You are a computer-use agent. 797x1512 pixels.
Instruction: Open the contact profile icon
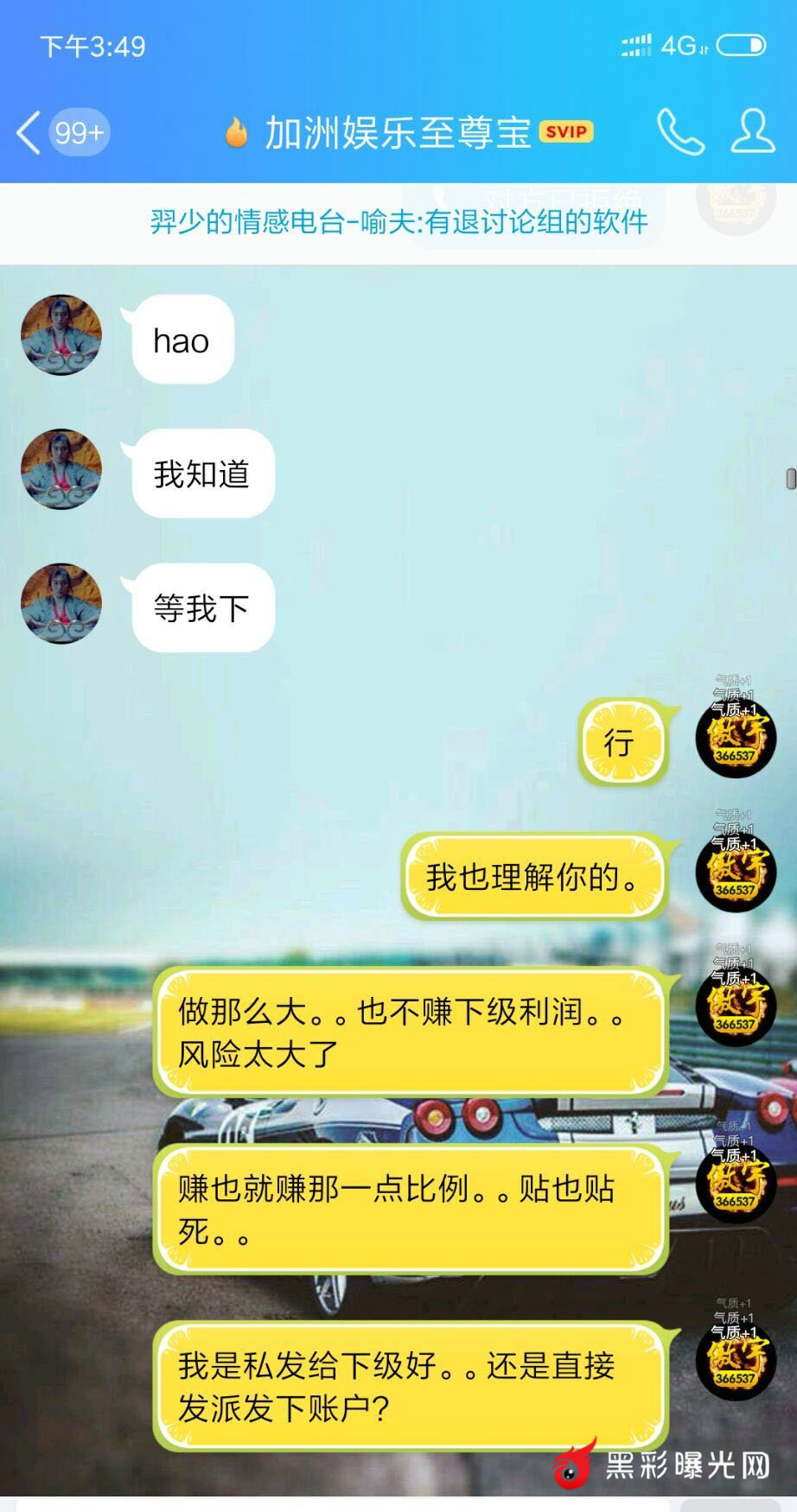[752, 132]
